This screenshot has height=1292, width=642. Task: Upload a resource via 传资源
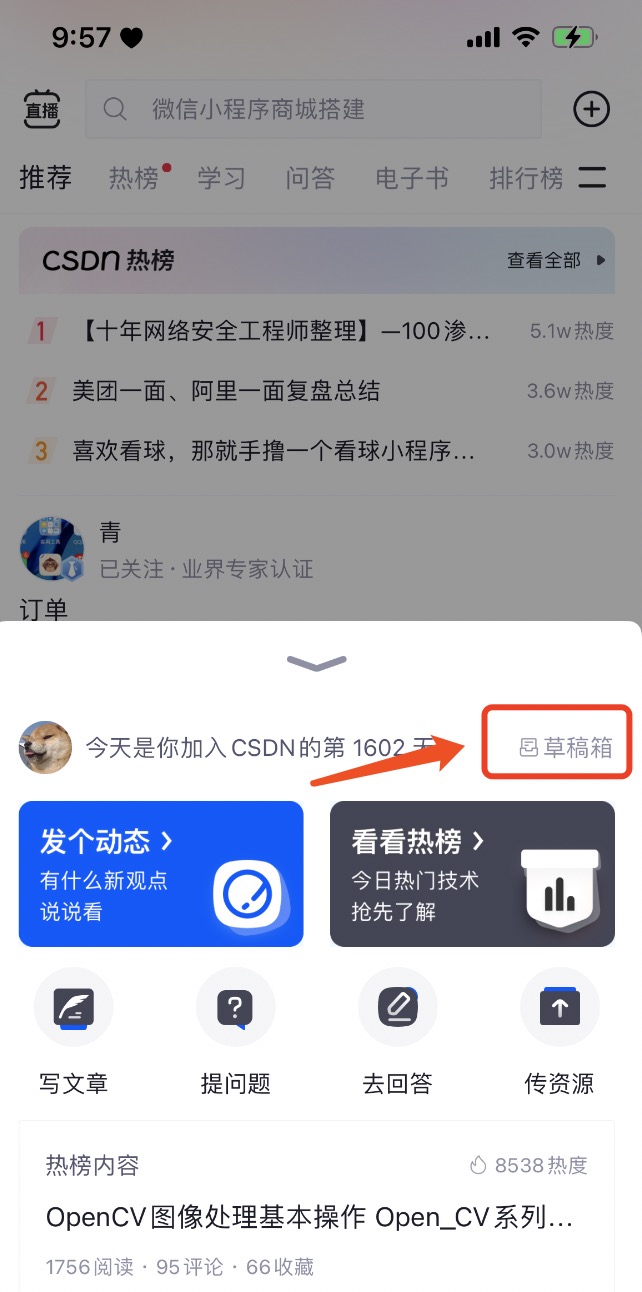pos(559,1030)
